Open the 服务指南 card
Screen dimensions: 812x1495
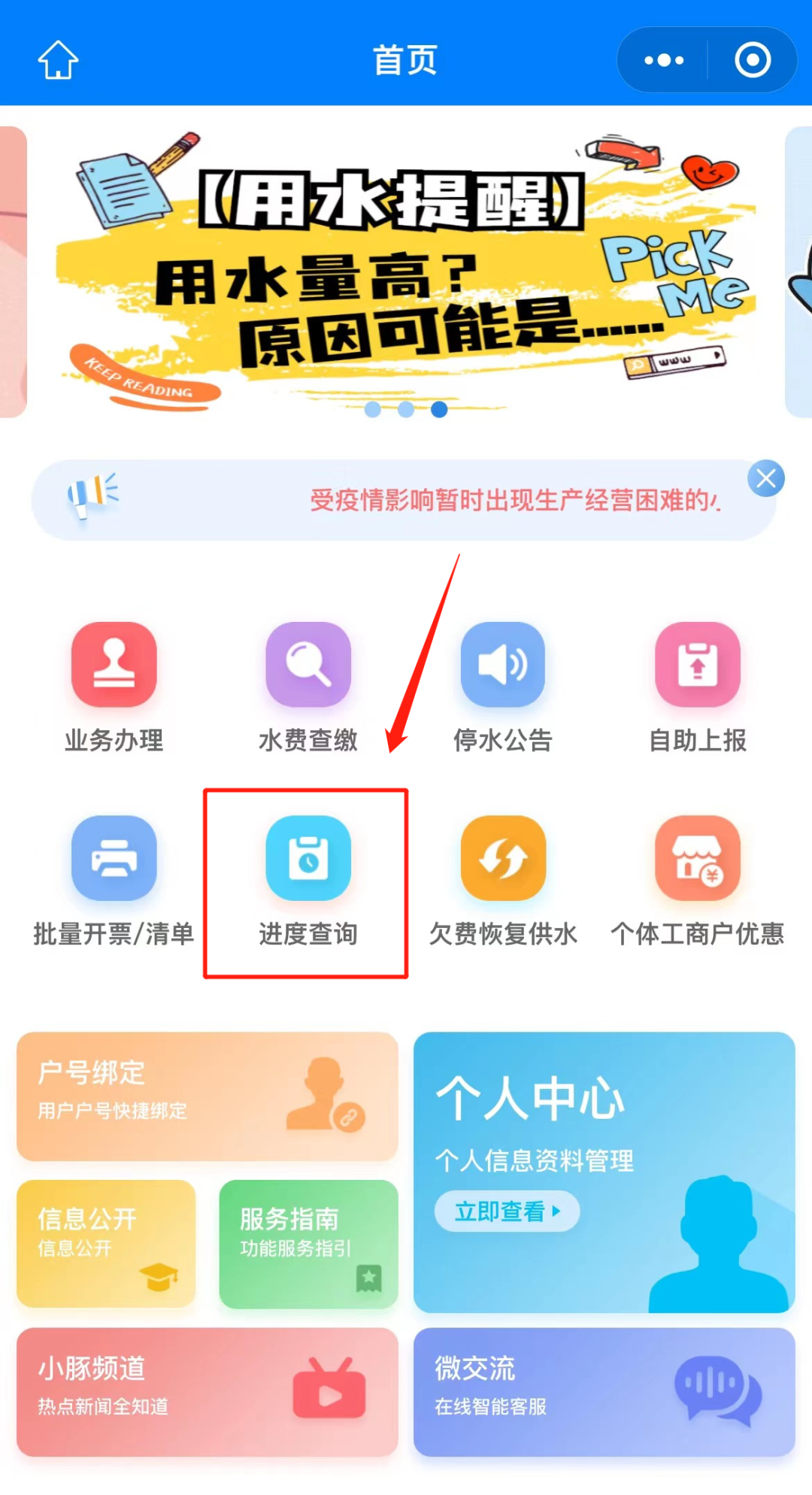click(x=308, y=1243)
